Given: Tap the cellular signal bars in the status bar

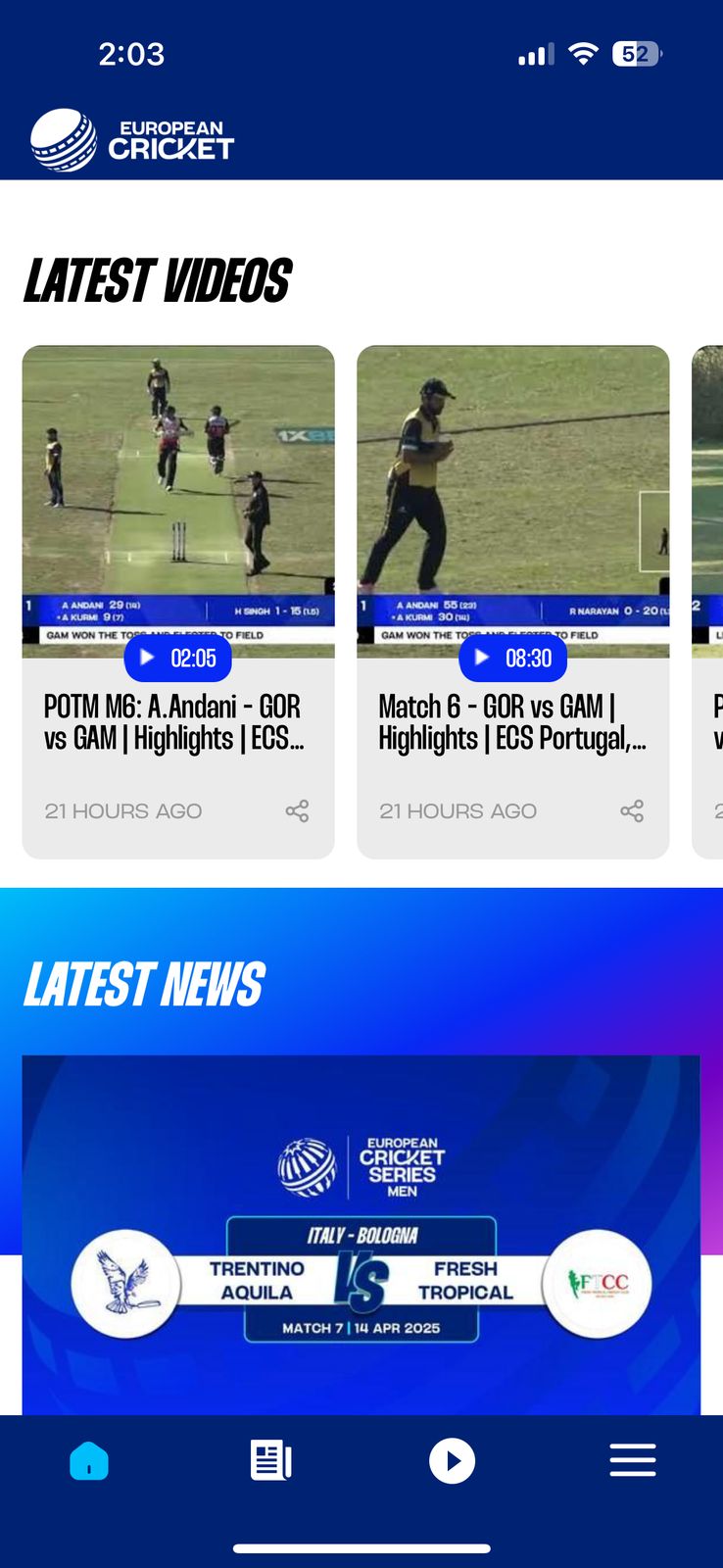Looking at the screenshot, I should (534, 55).
